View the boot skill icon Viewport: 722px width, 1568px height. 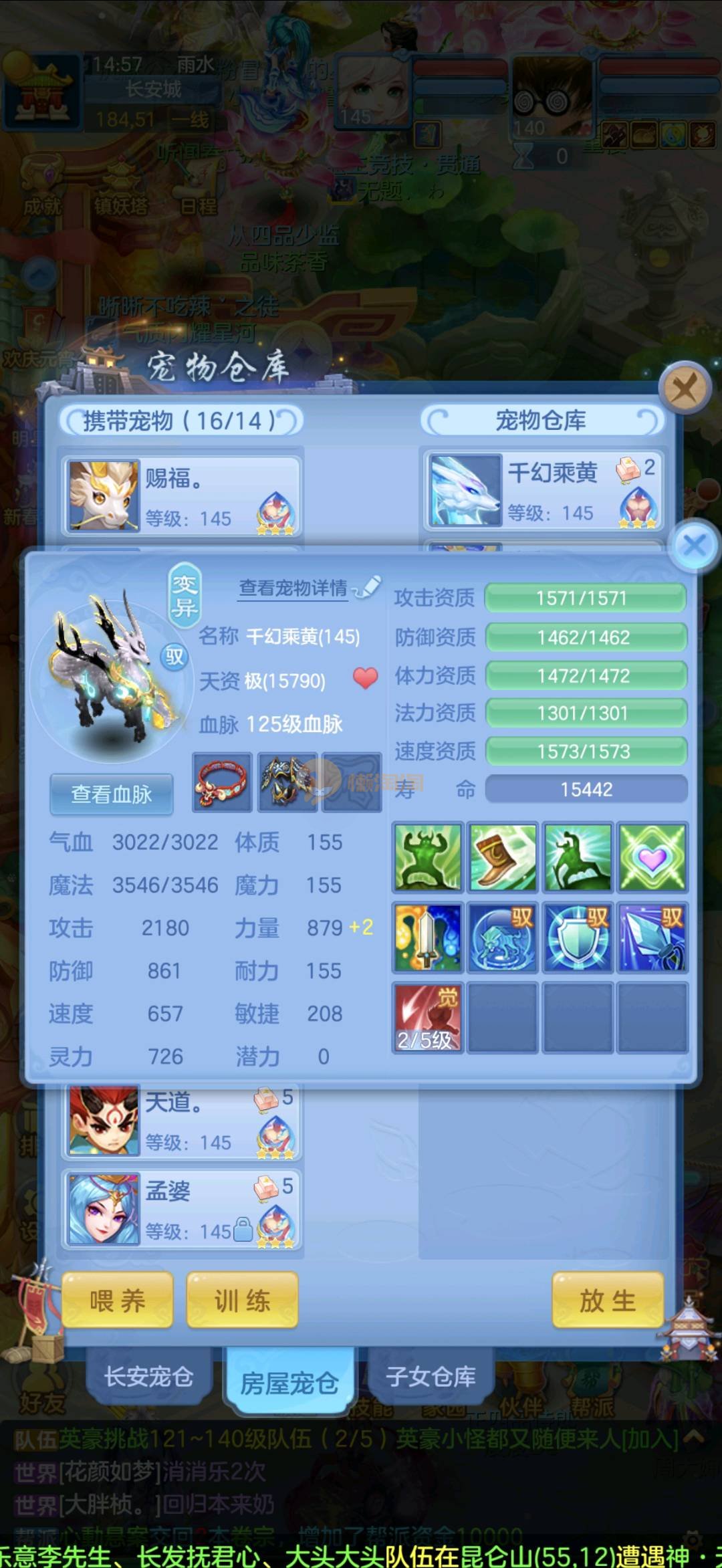502,857
